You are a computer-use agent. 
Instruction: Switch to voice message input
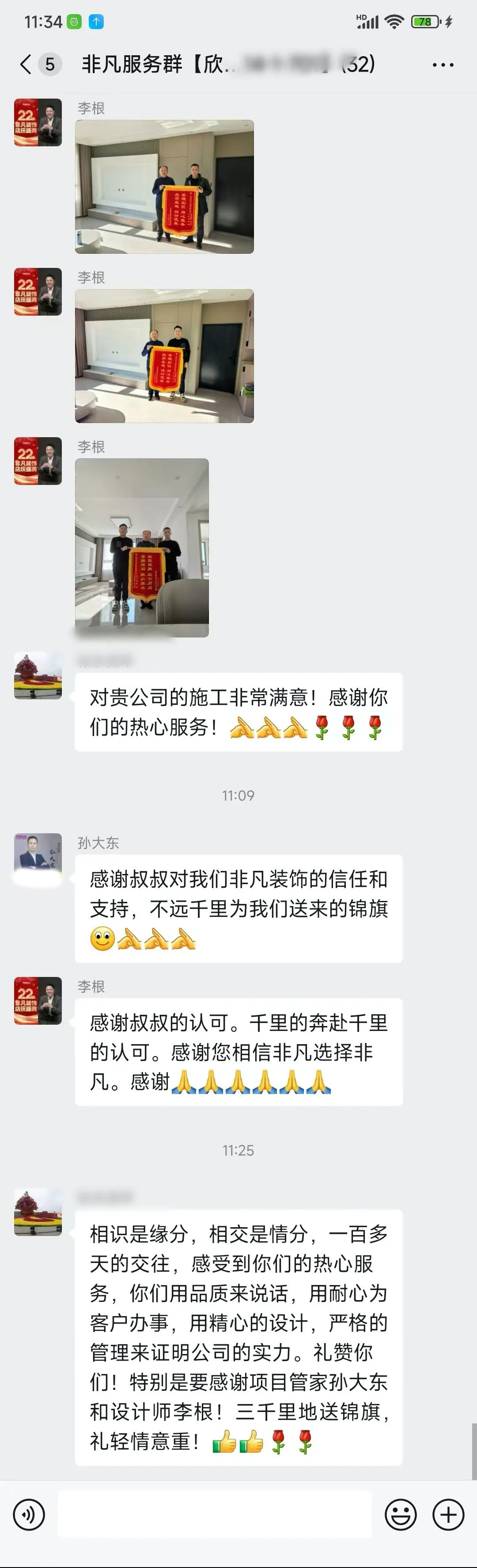click(x=29, y=1514)
